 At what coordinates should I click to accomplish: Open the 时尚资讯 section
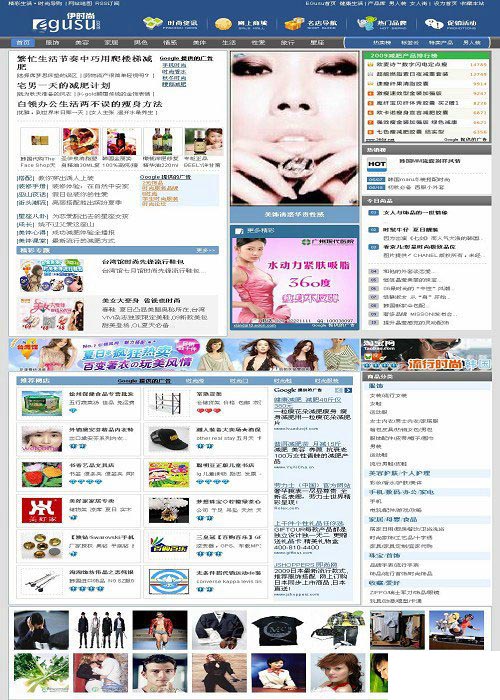click(x=170, y=23)
